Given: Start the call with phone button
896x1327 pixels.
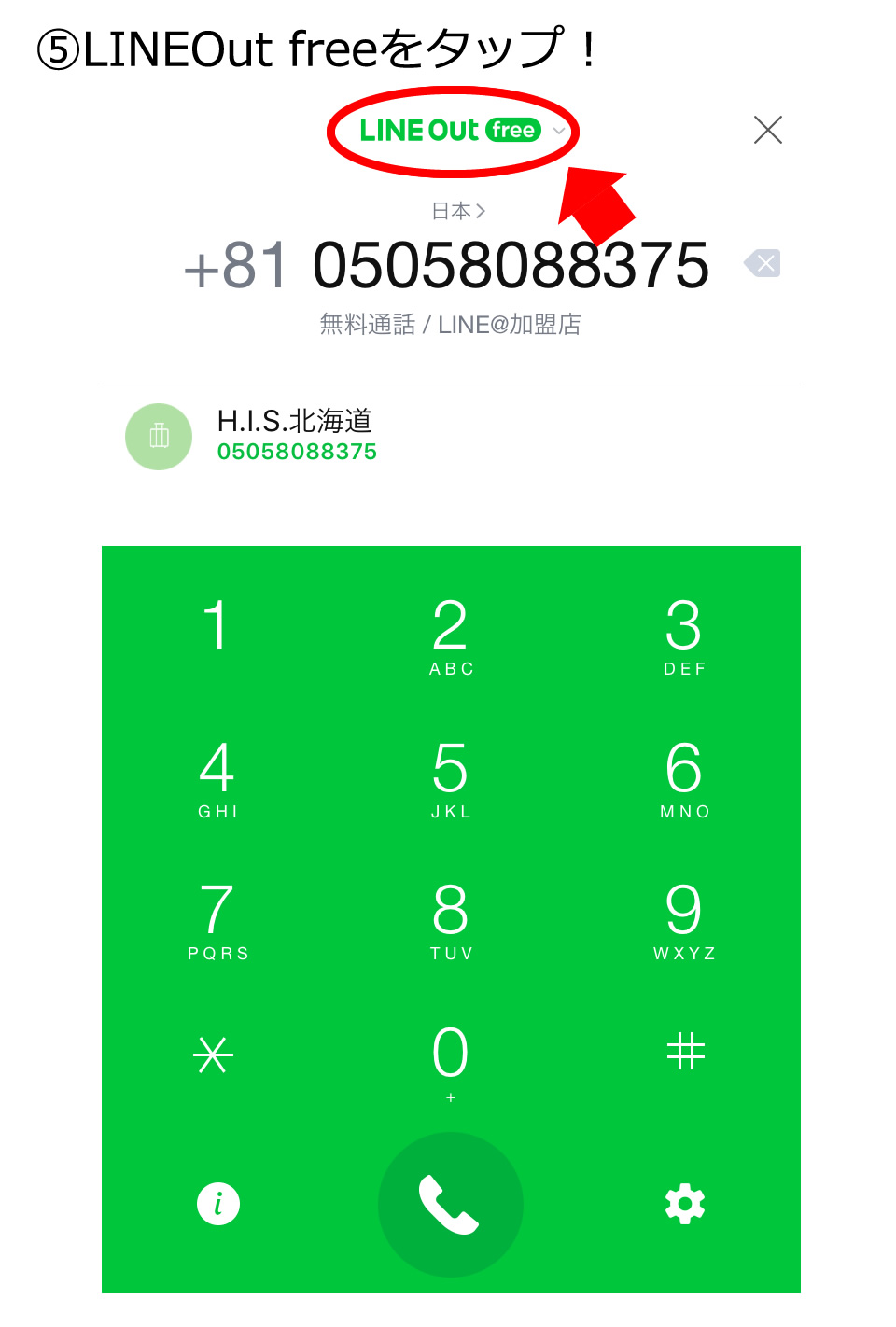Looking at the screenshot, I should (x=450, y=1204).
